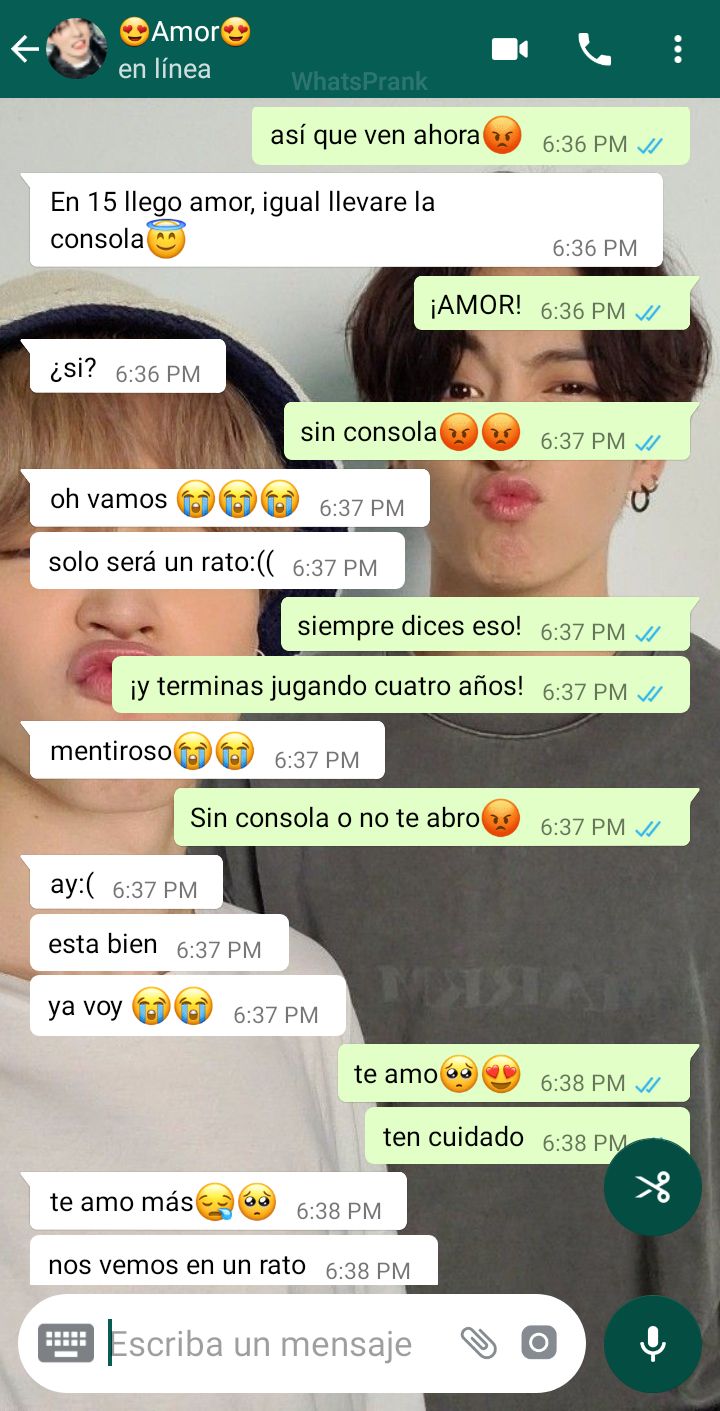Viewport: 720px width, 1411px height.
Task: Open the camera from message bar
Action: click(x=539, y=1343)
